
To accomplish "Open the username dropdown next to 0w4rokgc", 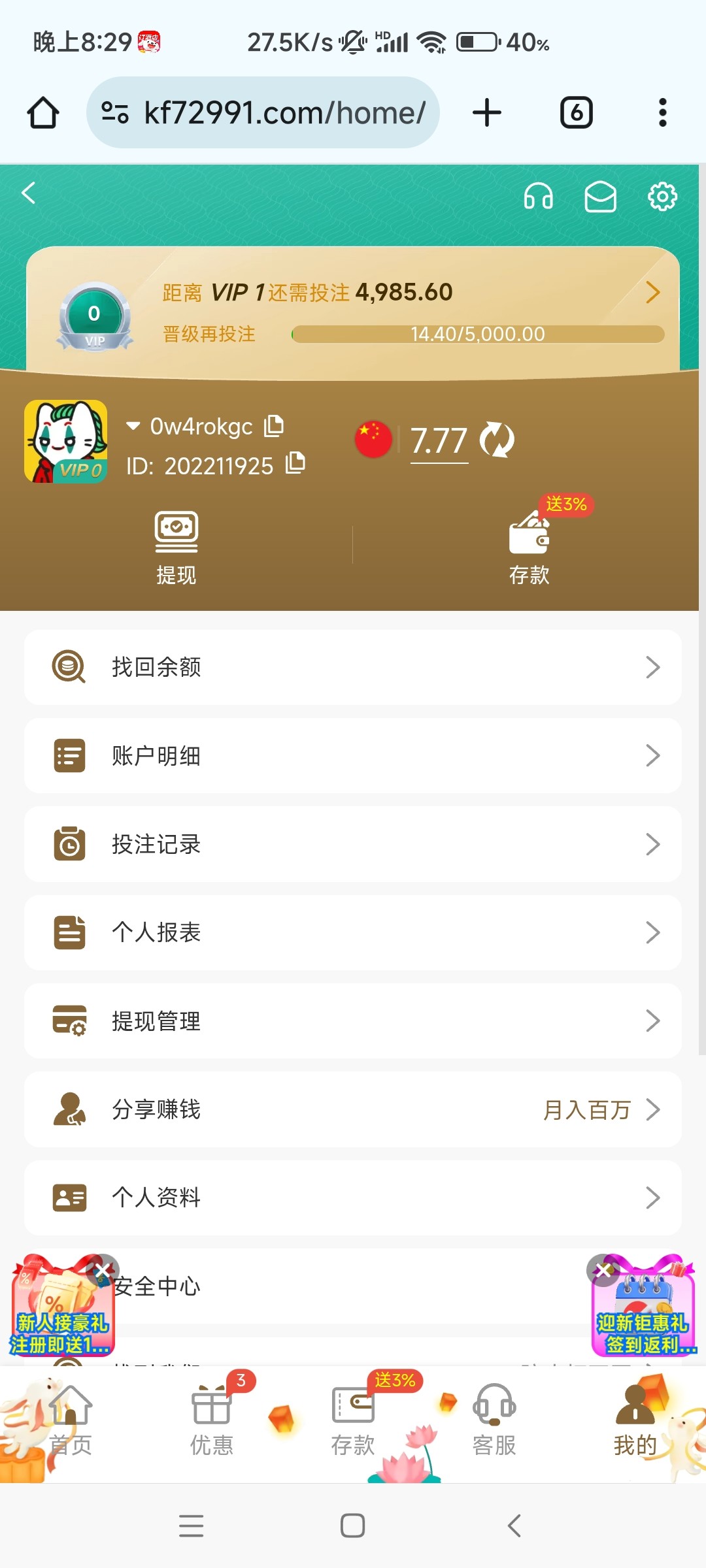I will [x=133, y=426].
